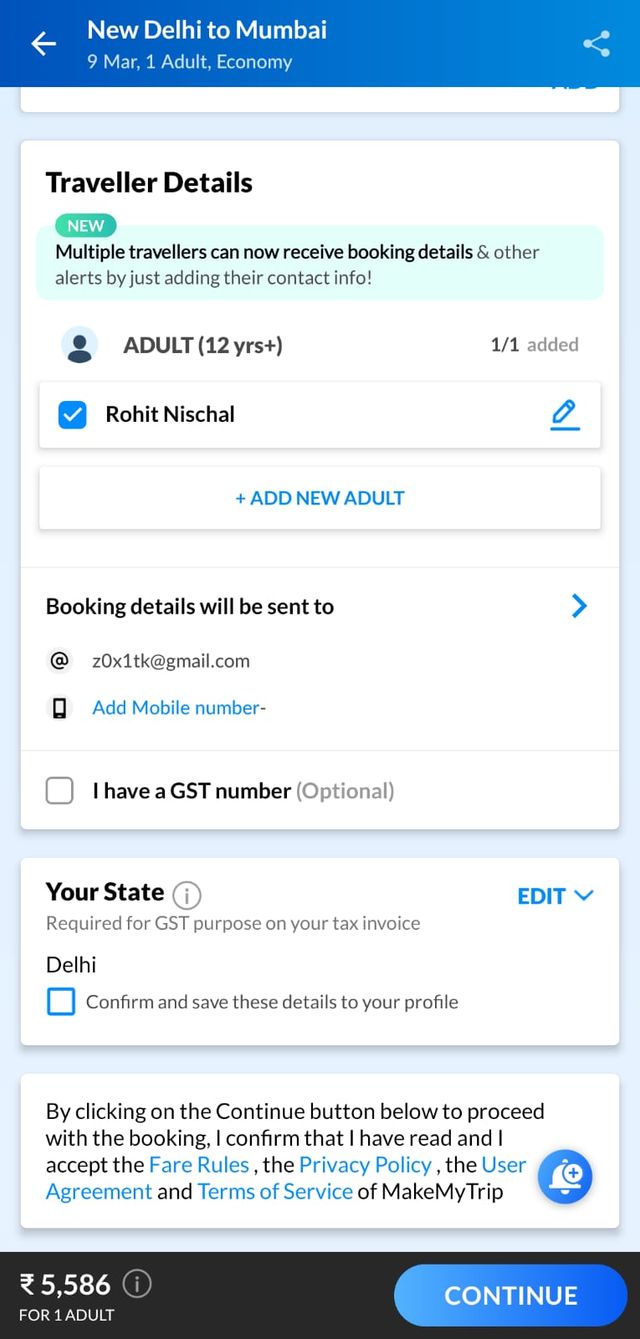Share this New Delhi to Mumbai flight

596,44
